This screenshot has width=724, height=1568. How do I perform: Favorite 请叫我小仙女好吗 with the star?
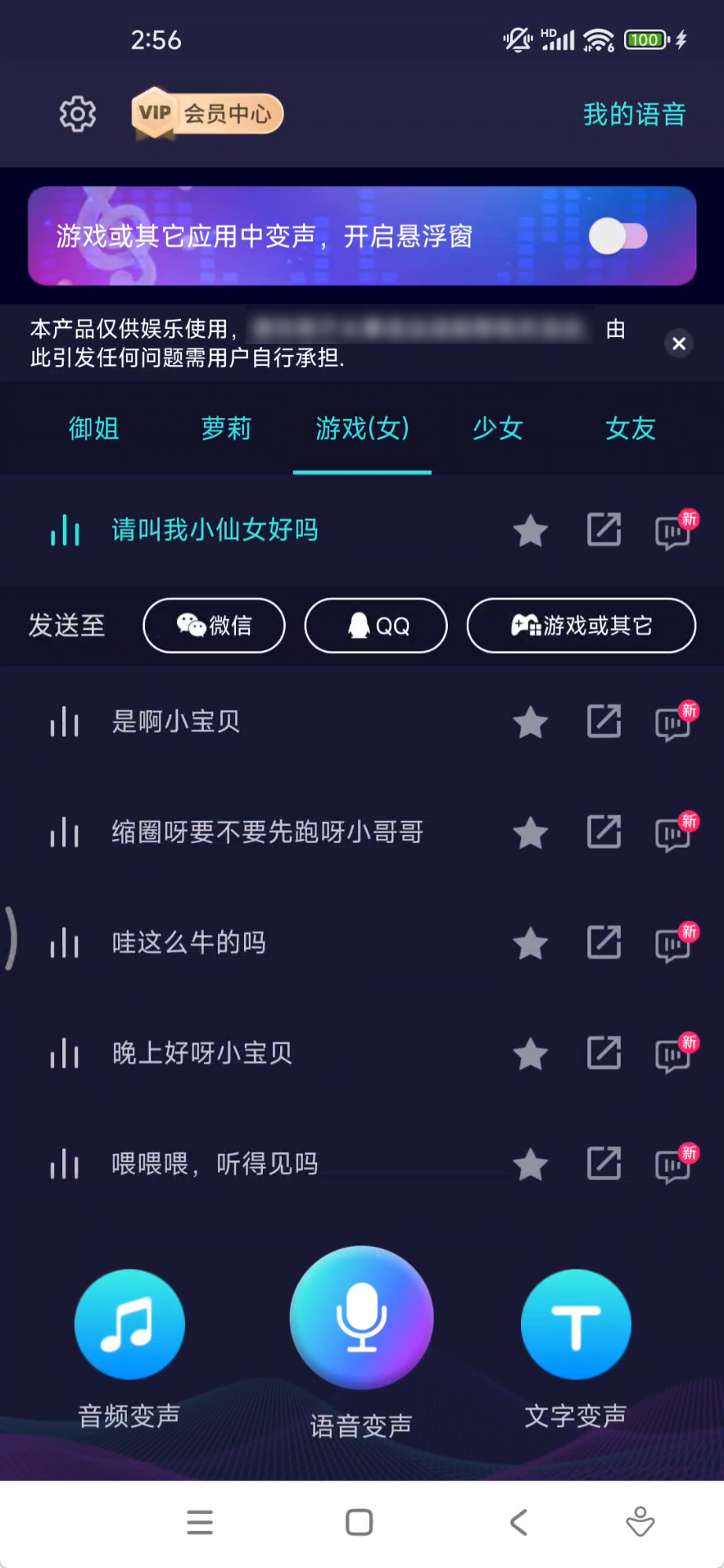click(530, 531)
